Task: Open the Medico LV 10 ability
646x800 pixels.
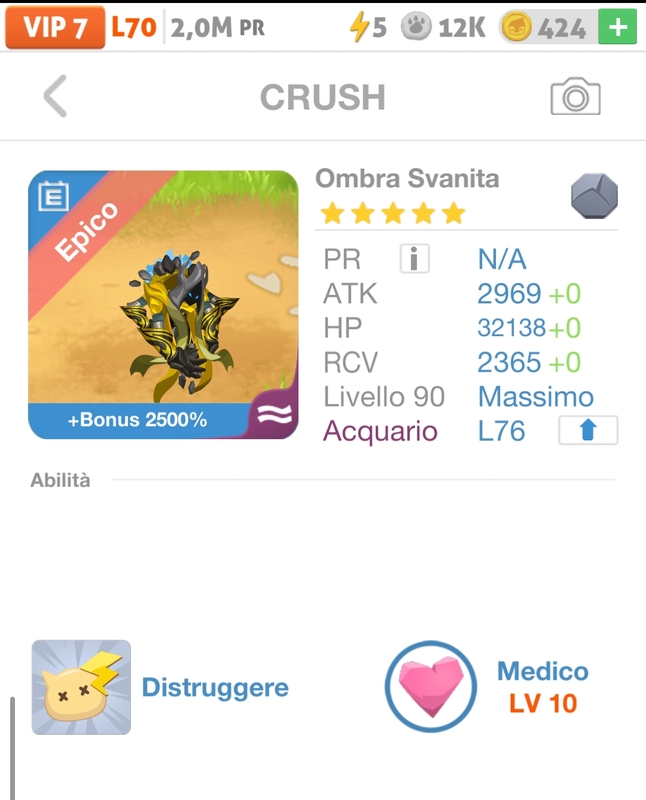Action: [431, 687]
